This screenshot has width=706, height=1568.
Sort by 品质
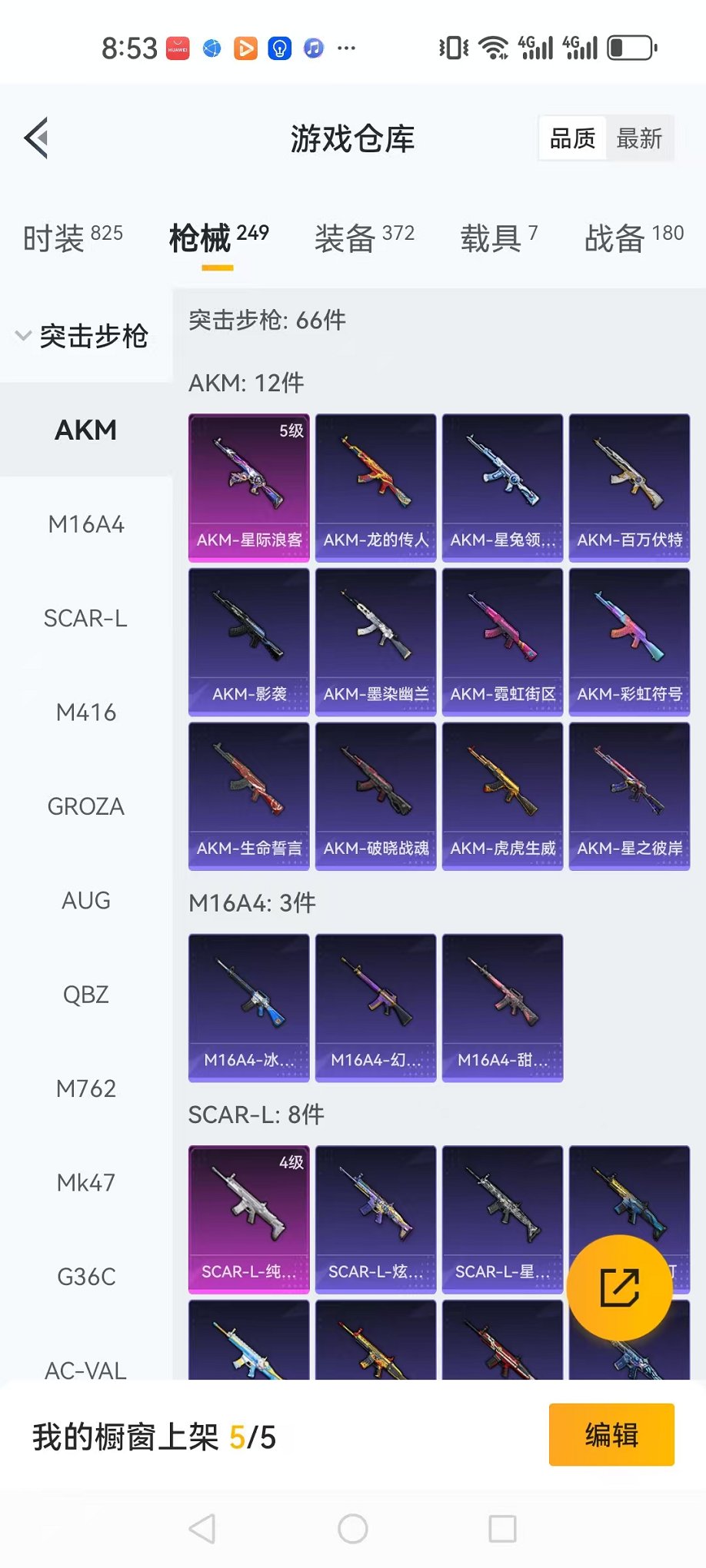pyautogui.click(x=573, y=139)
